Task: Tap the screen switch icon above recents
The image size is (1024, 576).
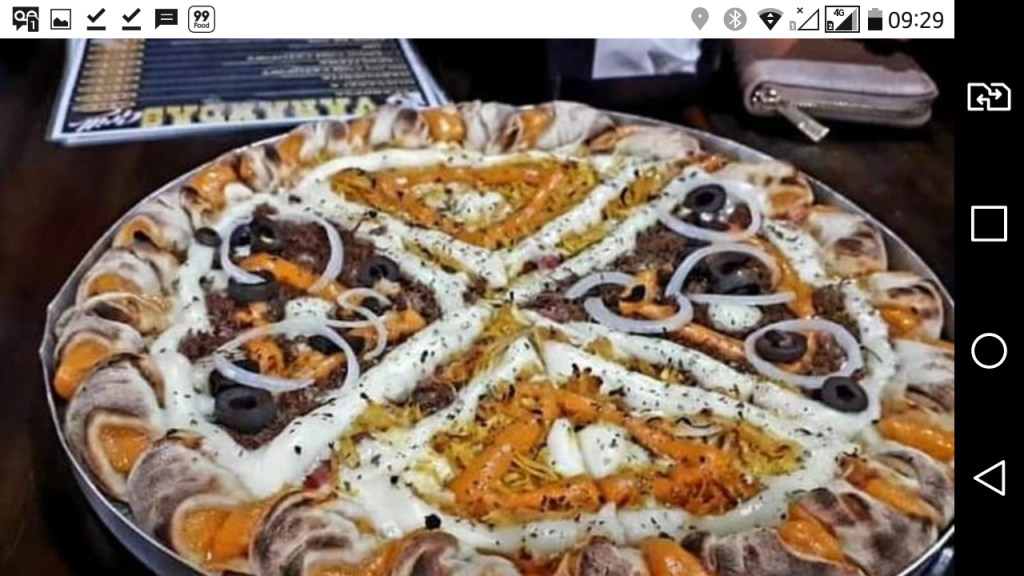Action: click(989, 96)
